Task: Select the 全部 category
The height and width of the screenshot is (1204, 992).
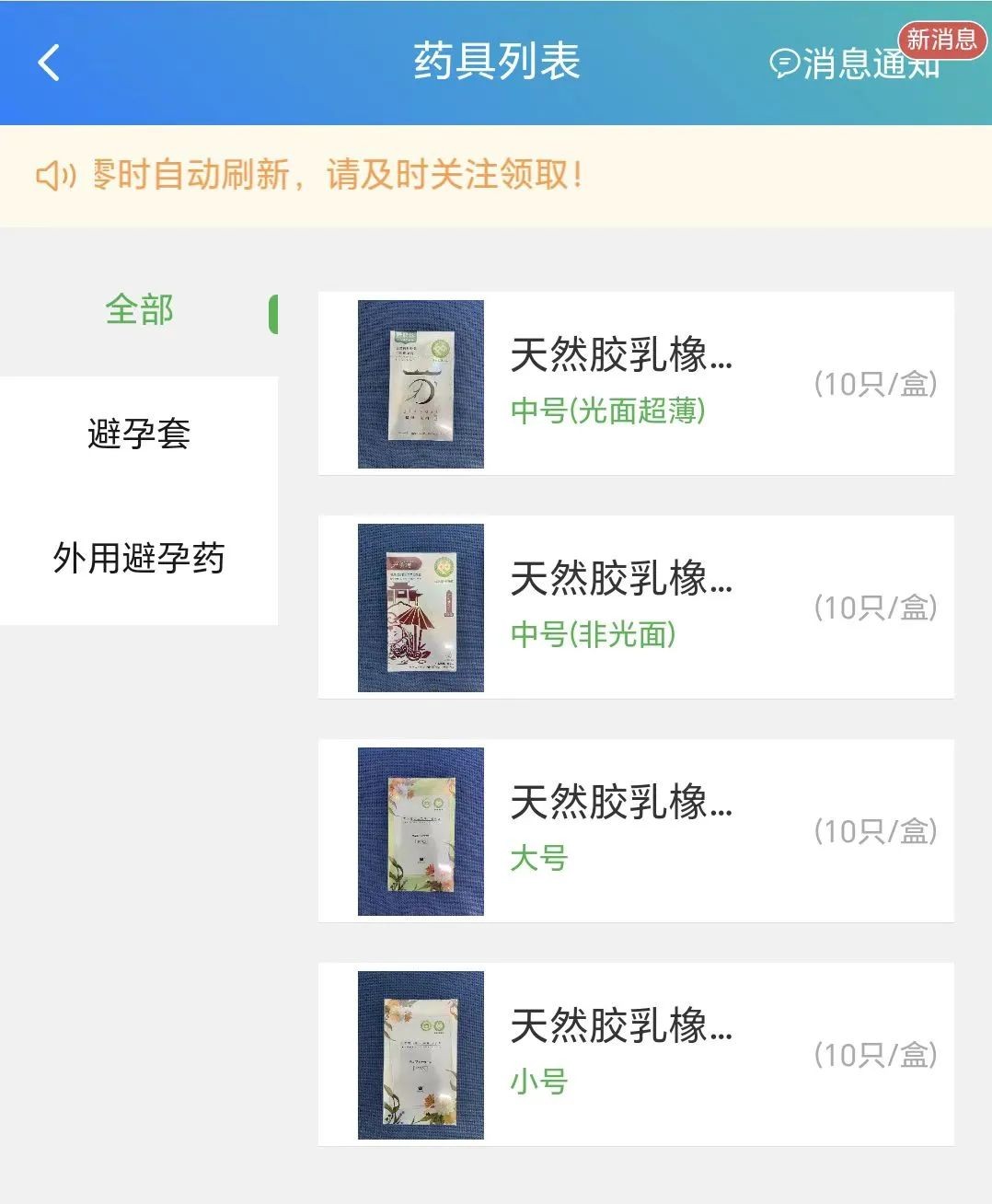Action: [x=139, y=310]
